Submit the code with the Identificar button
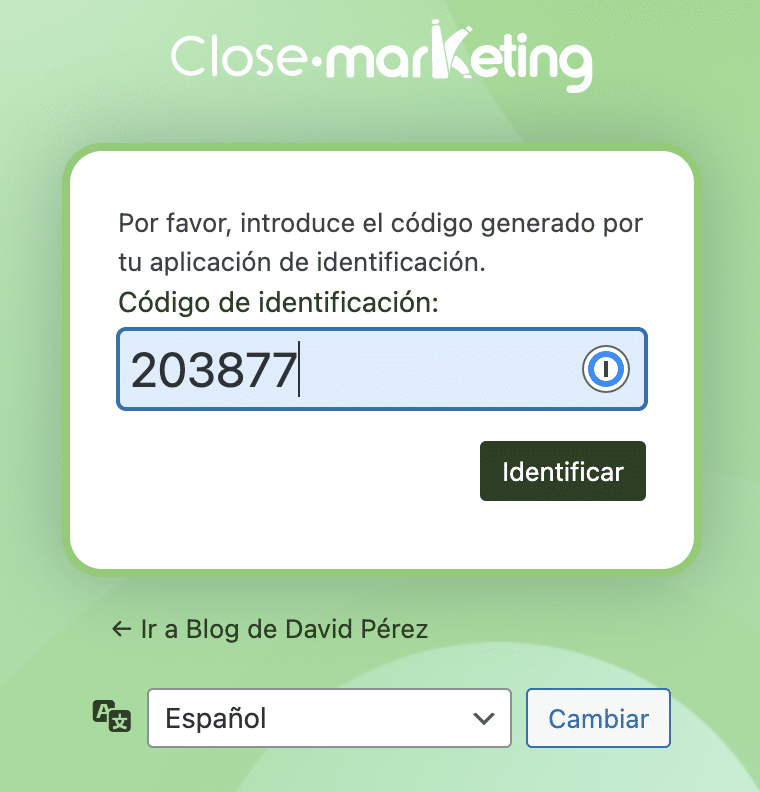The image size is (760, 792). pyautogui.click(x=562, y=471)
